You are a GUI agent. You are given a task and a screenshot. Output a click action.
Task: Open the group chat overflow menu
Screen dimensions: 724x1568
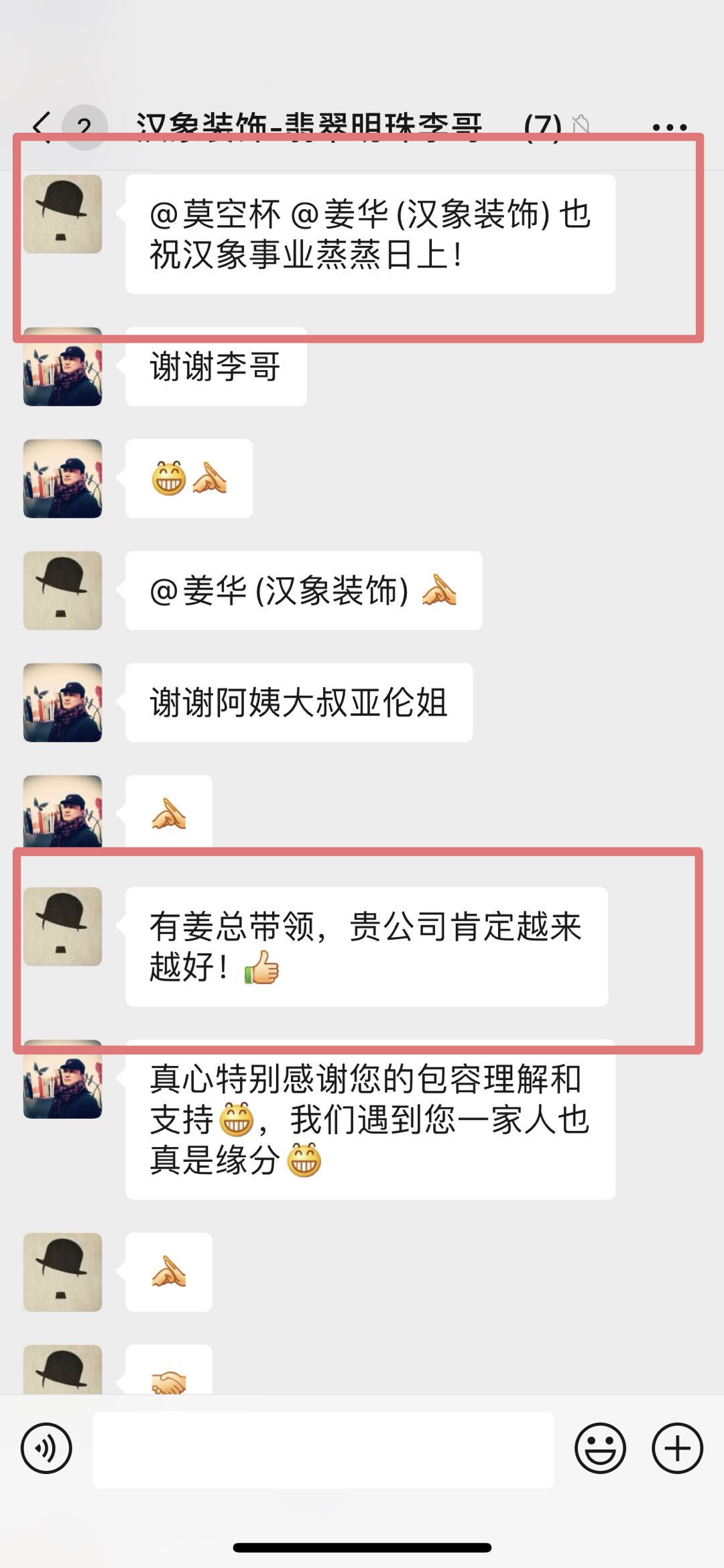pos(669,127)
